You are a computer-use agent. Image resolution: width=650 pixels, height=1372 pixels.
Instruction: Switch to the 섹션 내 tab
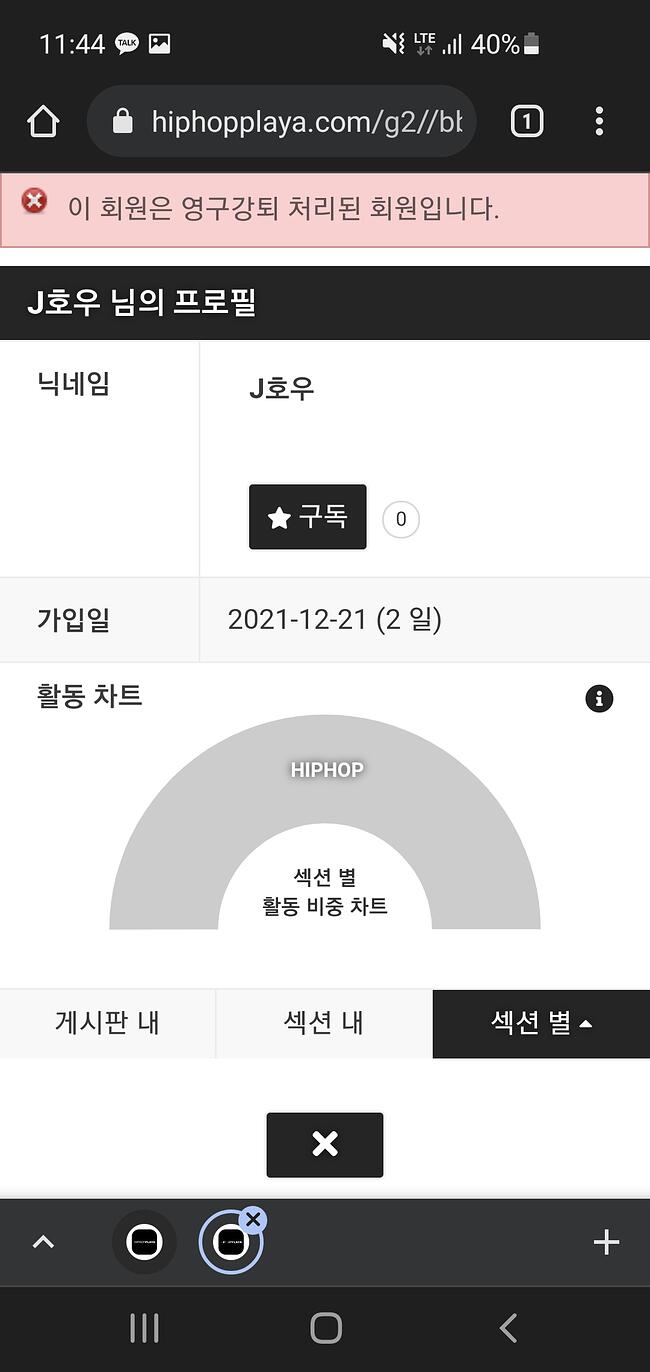point(324,1023)
